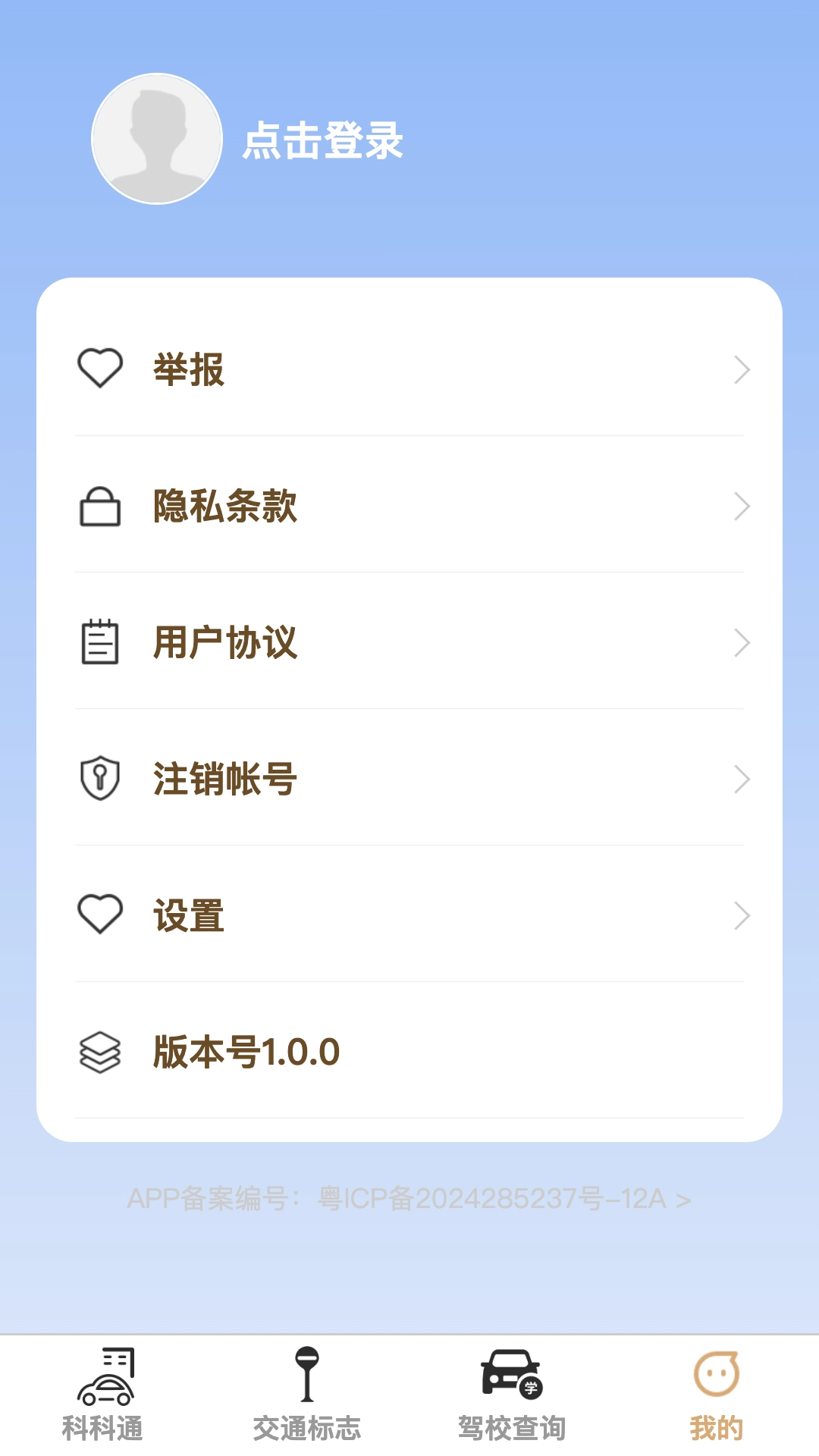This screenshot has height=1456, width=819.
Task: Open the 用户协议 user agreement
Action: coord(409,642)
